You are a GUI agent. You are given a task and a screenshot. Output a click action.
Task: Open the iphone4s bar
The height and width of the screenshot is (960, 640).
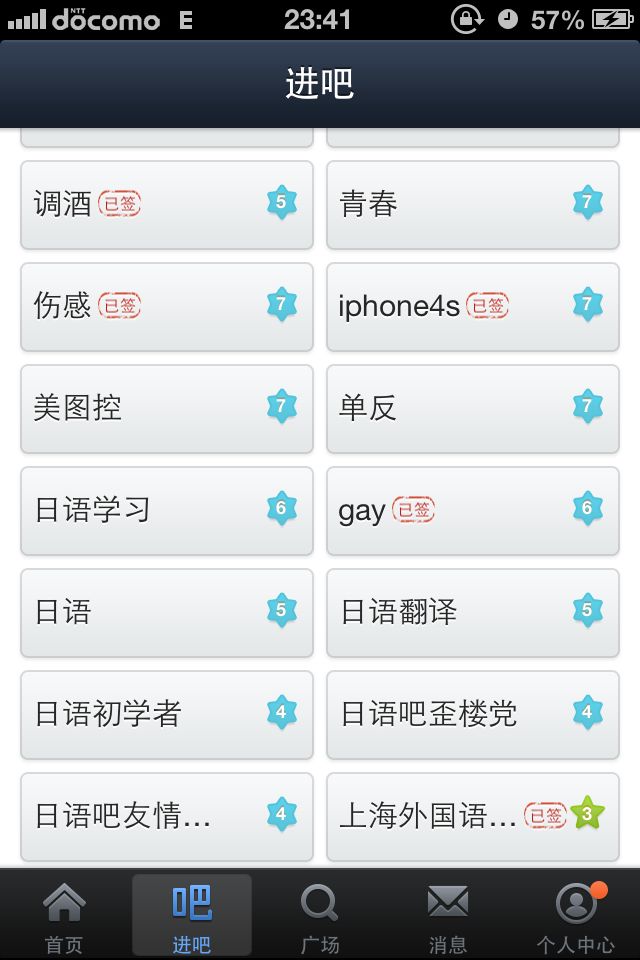473,307
